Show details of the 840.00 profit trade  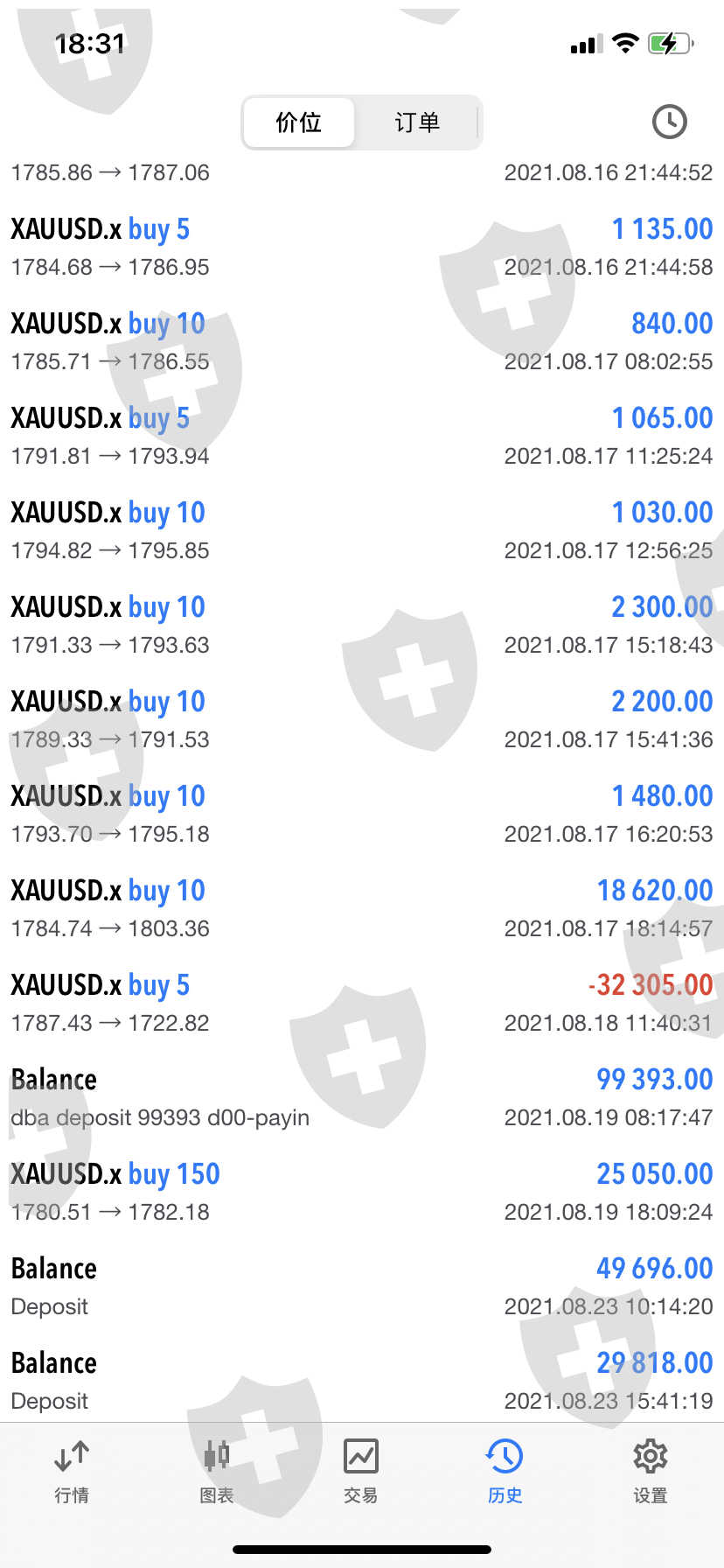pos(362,341)
